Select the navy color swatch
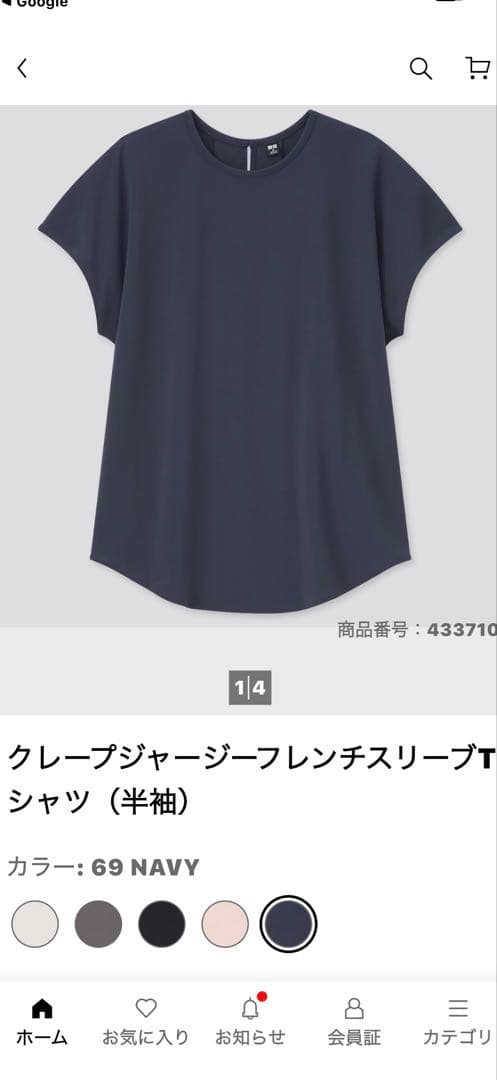 tap(288, 924)
